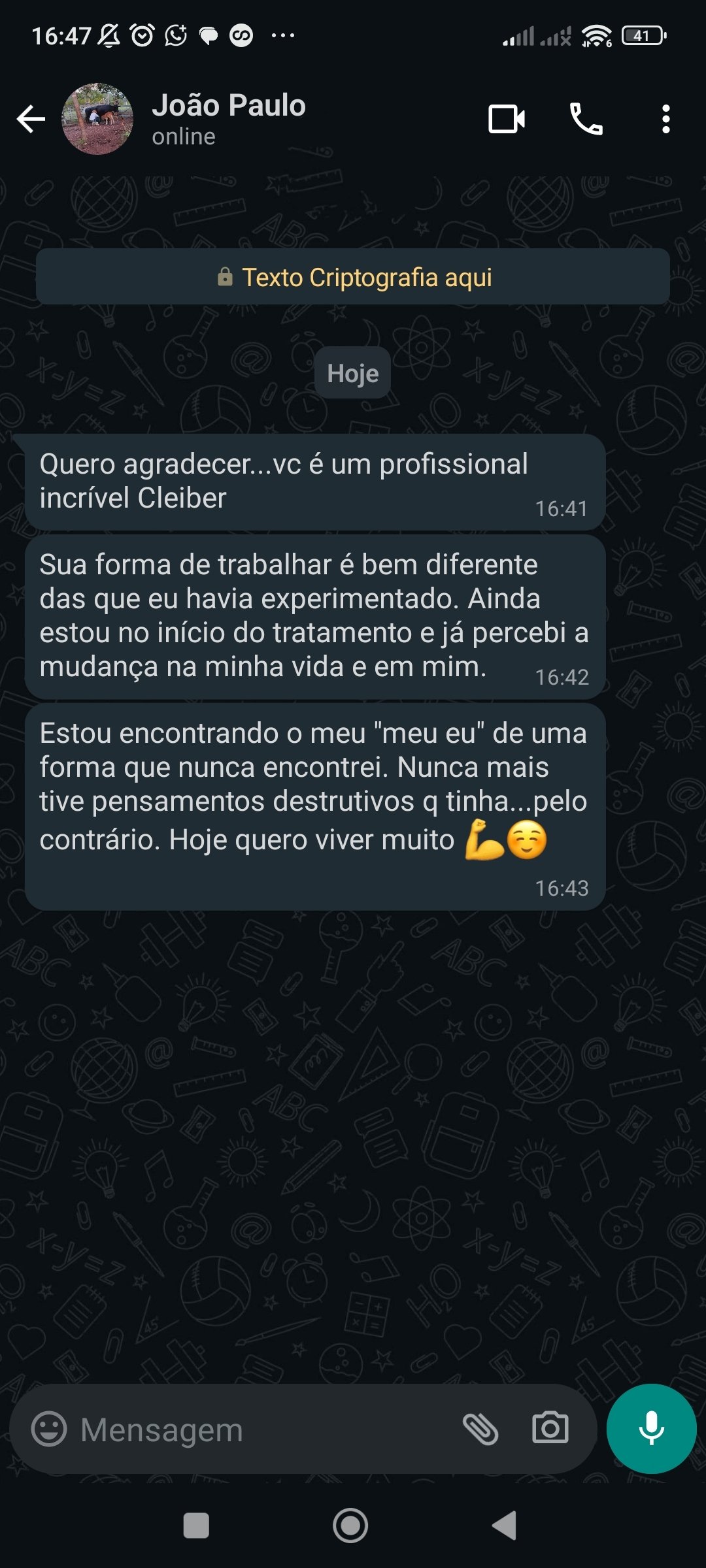Open the overflow menu
Image resolution: width=706 pixels, height=1568 pixels.
pyautogui.click(x=665, y=119)
